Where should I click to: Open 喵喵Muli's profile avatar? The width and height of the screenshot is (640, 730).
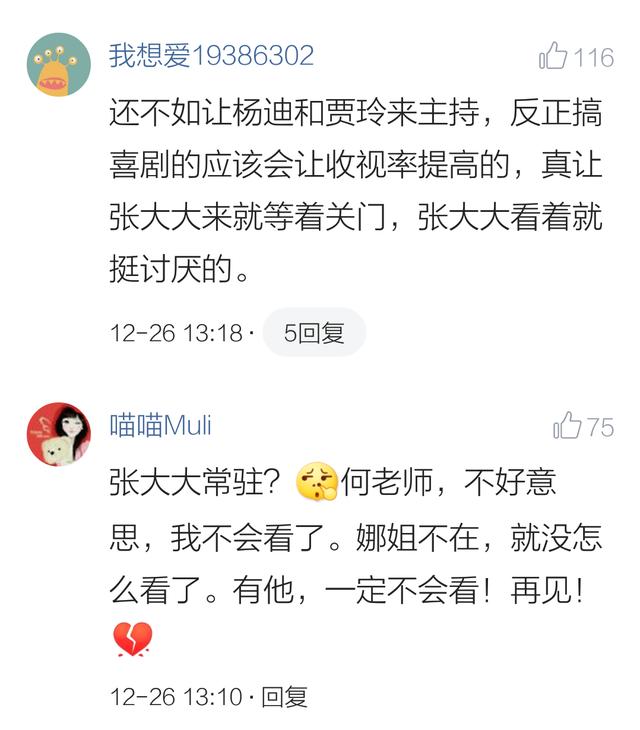coord(58,435)
